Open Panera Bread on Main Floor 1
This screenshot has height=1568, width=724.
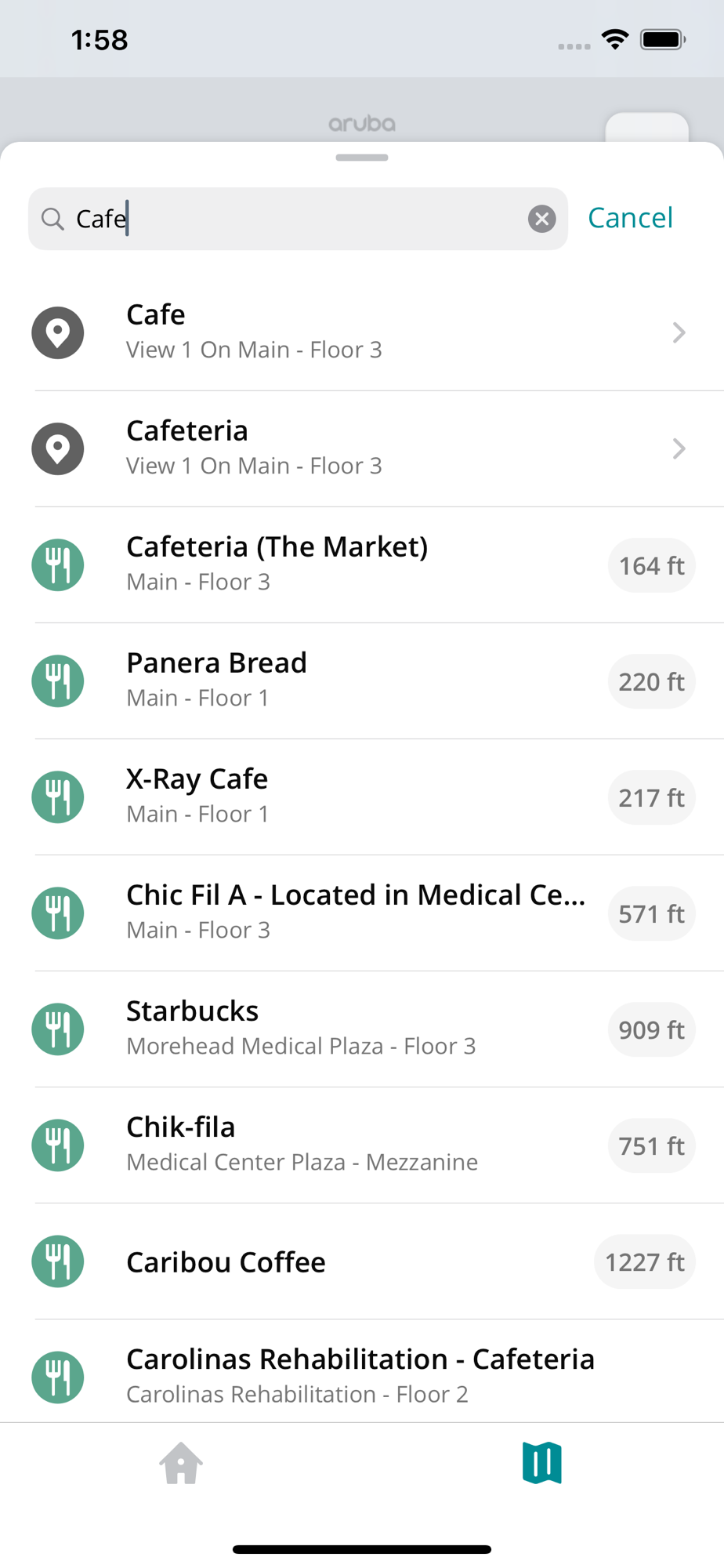[362, 681]
